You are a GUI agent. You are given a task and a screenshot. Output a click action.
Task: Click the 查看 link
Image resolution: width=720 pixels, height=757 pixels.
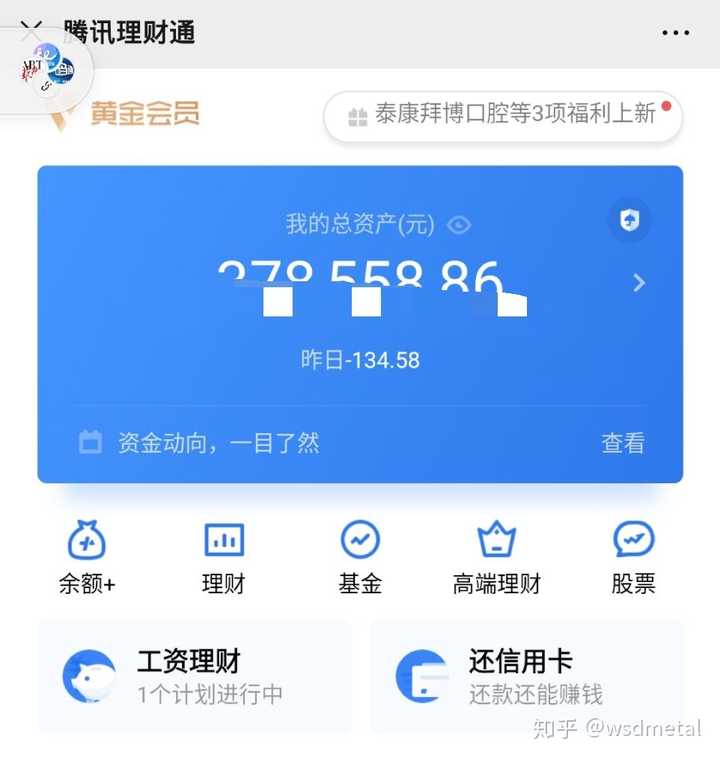coord(622,443)
